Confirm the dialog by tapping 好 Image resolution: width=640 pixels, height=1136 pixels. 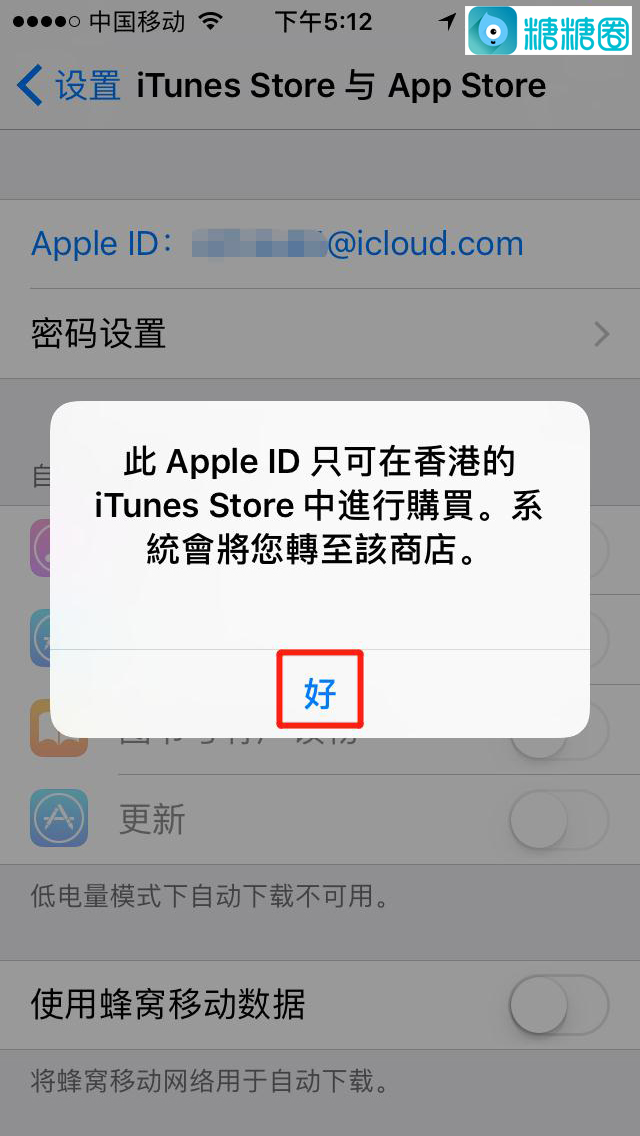coord(319,692)
